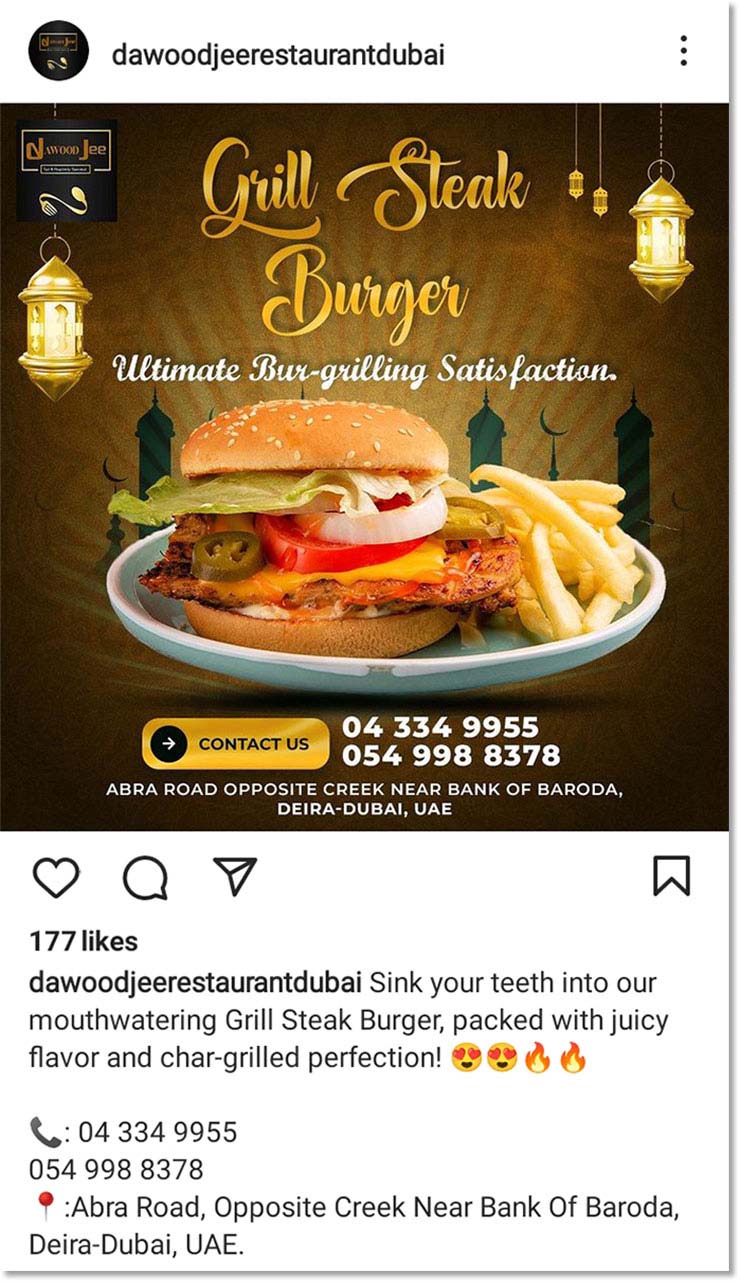
Task: Open the post's three-dot overflow menu
Action: 683,51
